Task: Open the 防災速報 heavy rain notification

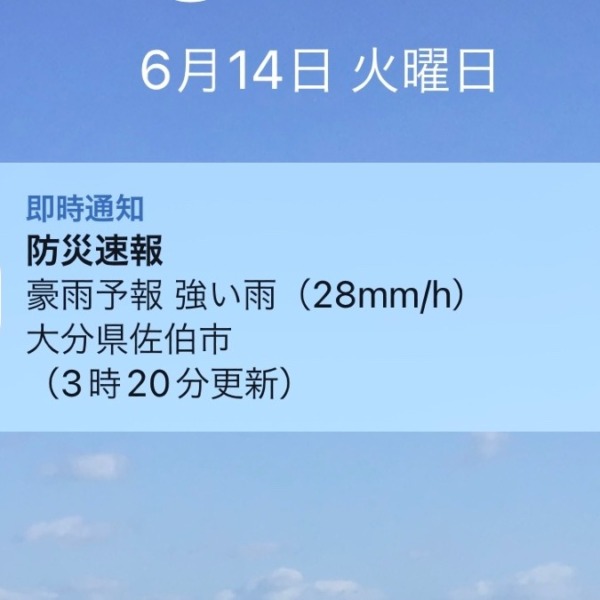Action: click(x=300, y=297)
